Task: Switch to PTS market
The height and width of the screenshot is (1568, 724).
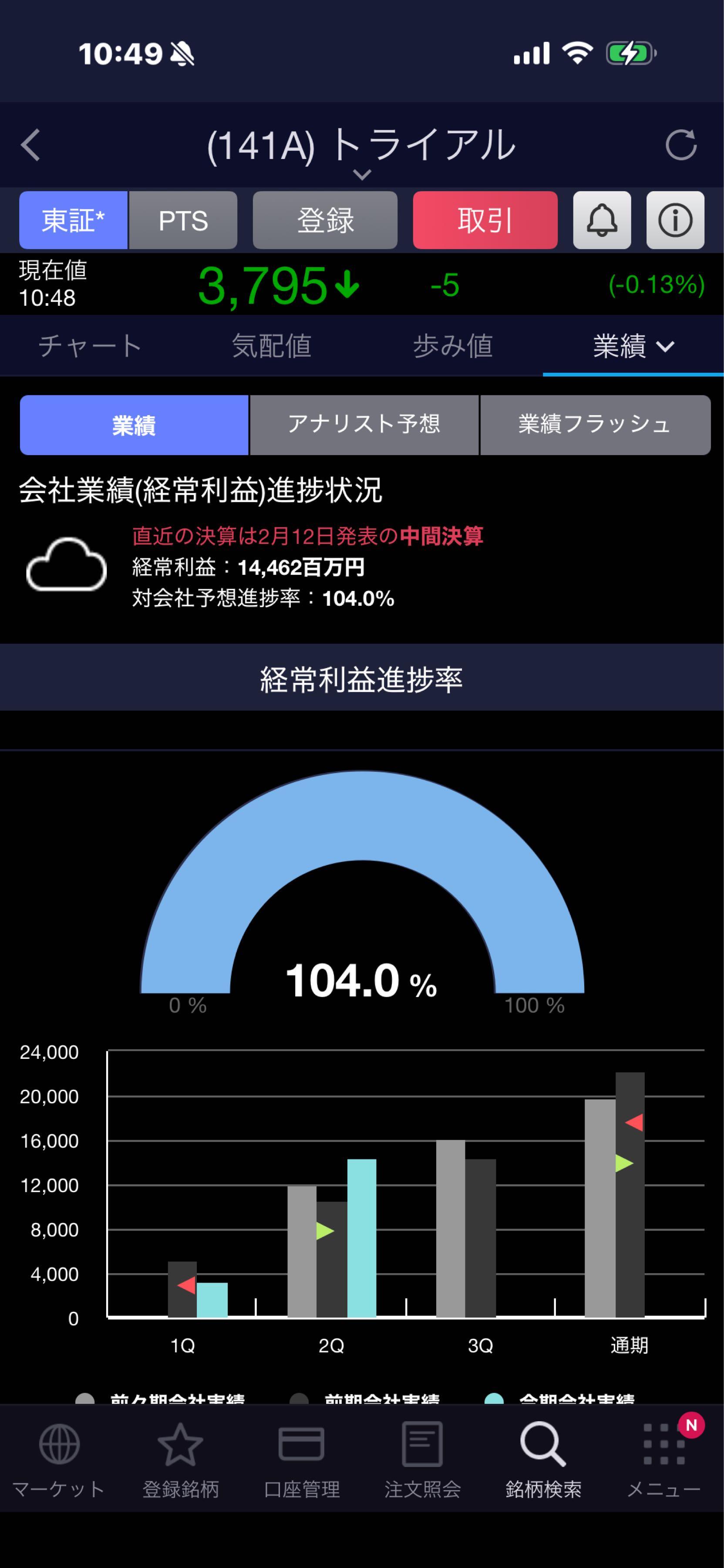Action: click(183, 220)
